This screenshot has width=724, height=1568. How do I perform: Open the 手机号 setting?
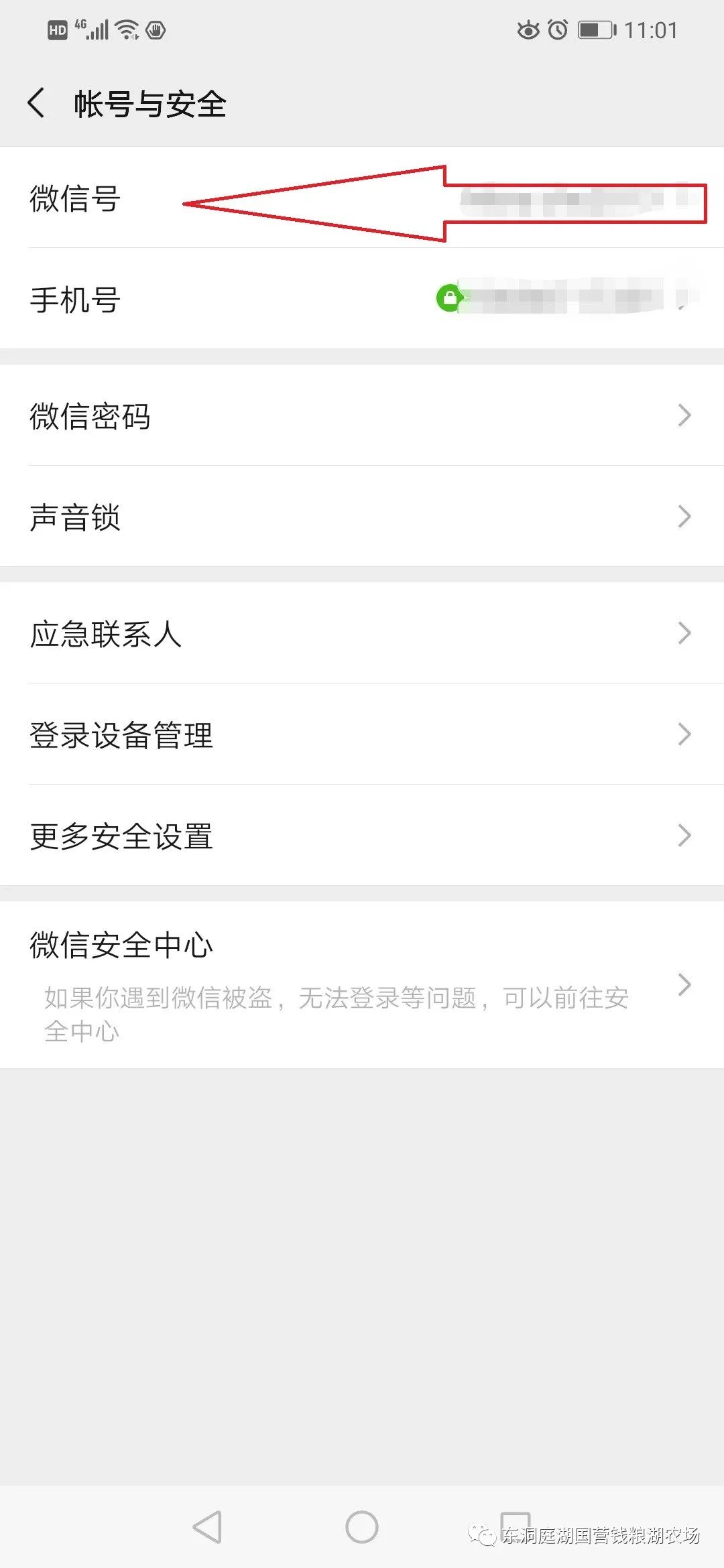pyautogui.click(x=362, y=299)
